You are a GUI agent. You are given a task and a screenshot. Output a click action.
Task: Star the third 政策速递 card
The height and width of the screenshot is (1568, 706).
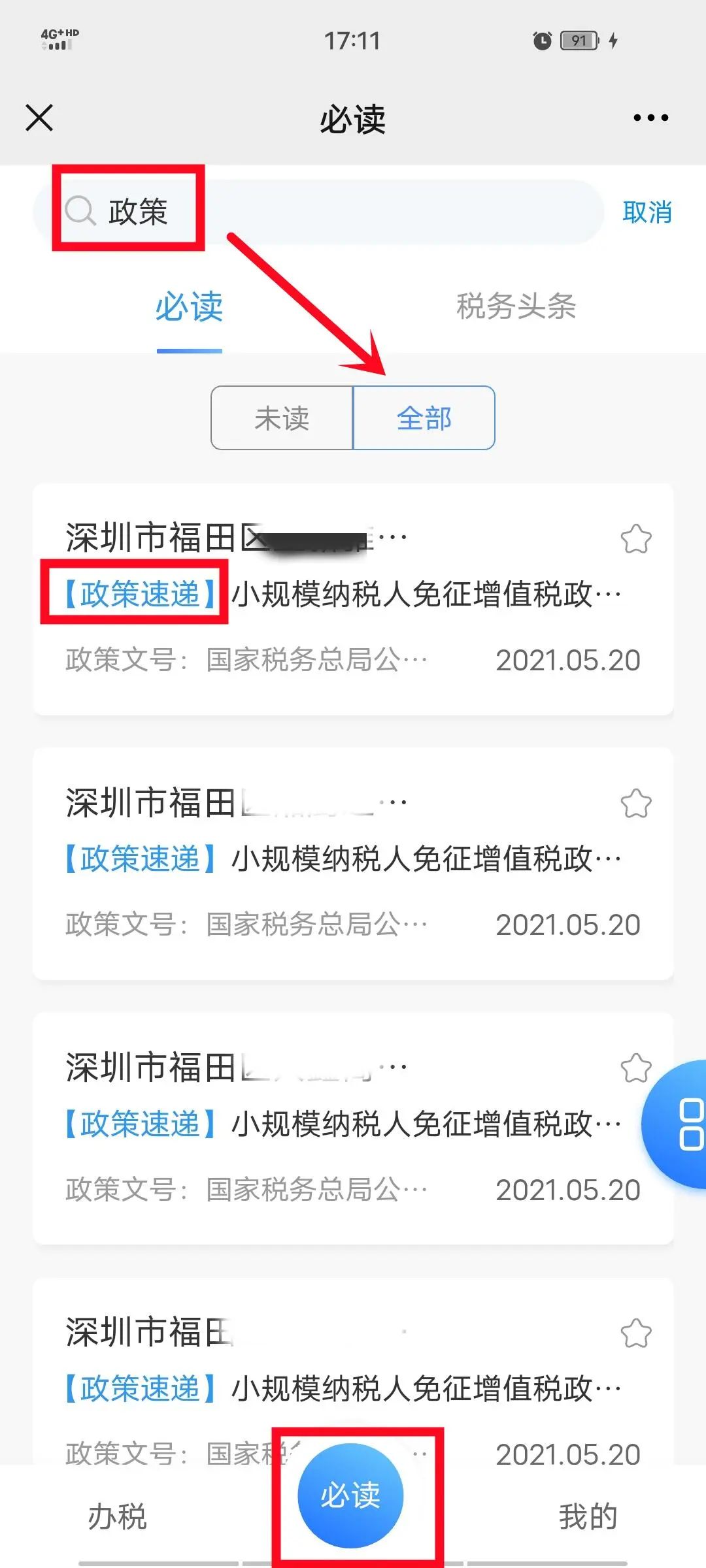pyautogui.click(x=636, y=1068)
